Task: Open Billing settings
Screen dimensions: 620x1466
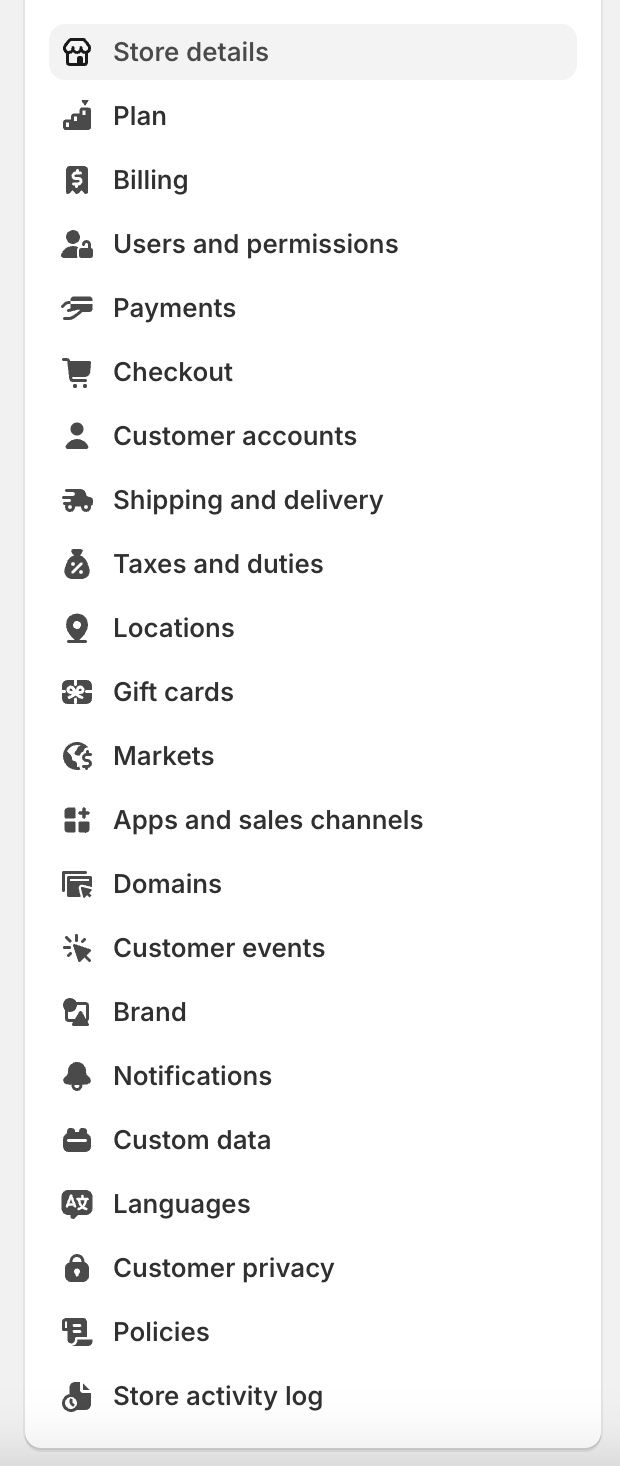Action: (150, 180)
